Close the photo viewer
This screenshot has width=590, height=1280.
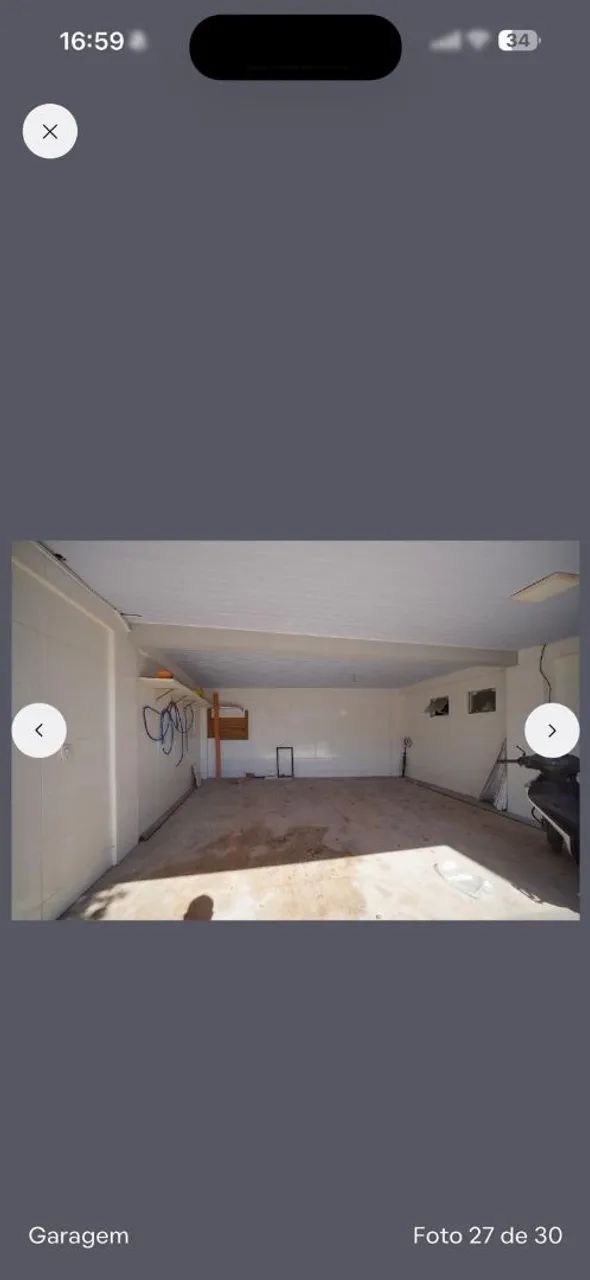point(50,131)
